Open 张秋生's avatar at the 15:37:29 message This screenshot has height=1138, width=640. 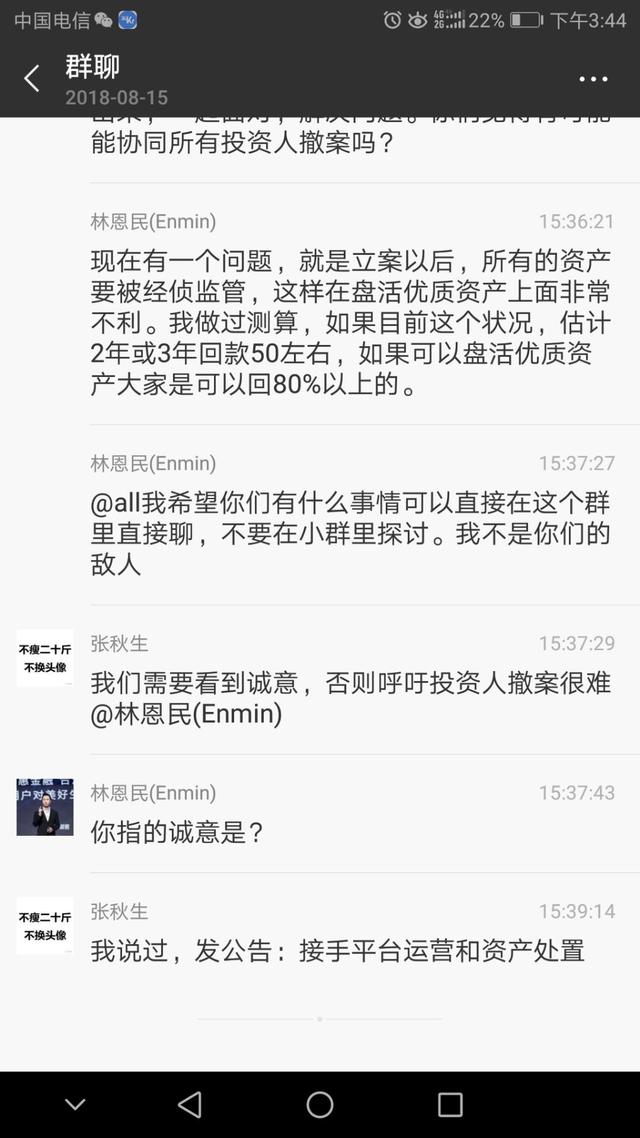[x=45, y=657]
